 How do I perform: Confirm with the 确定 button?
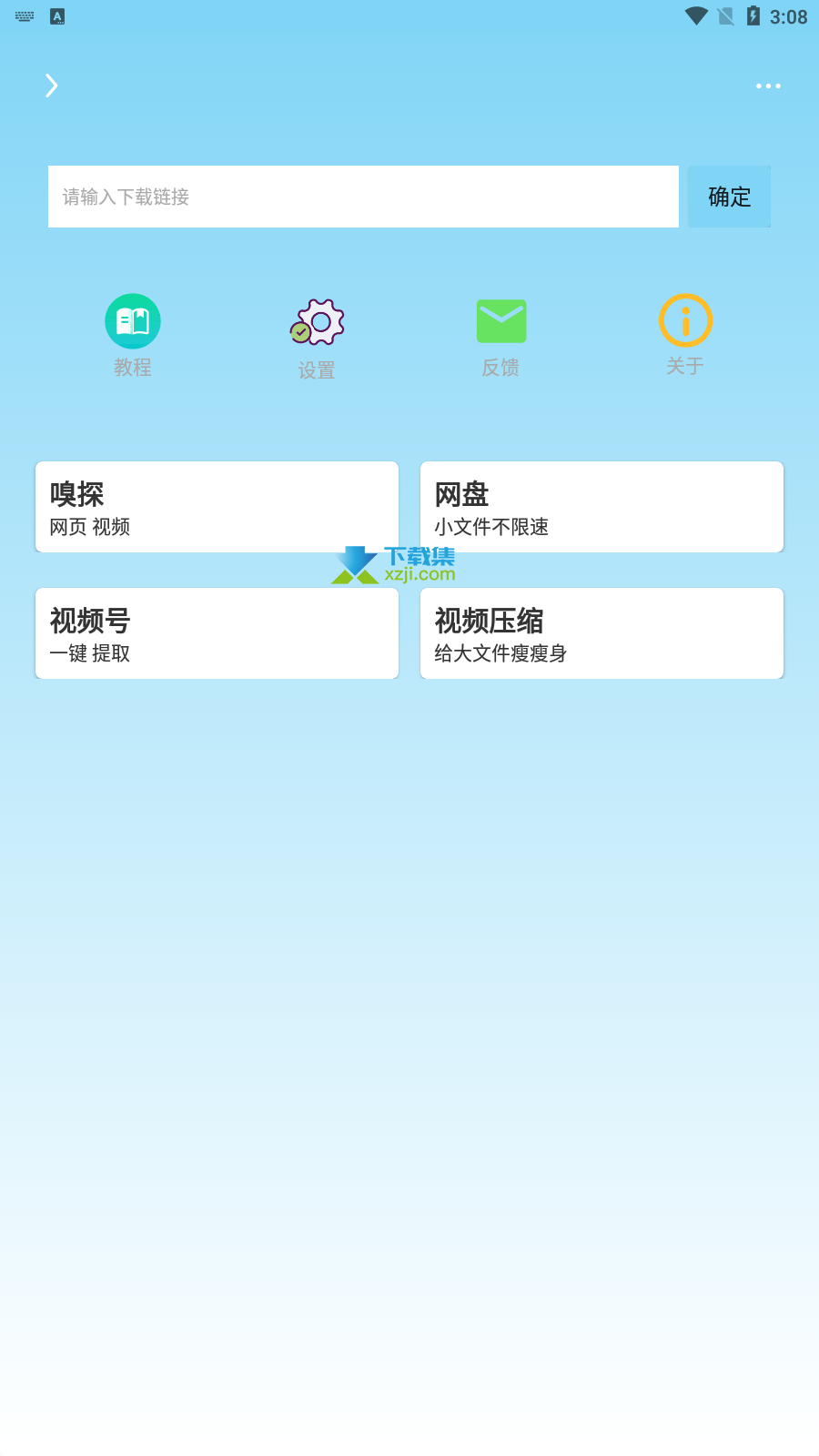(729, 197)
